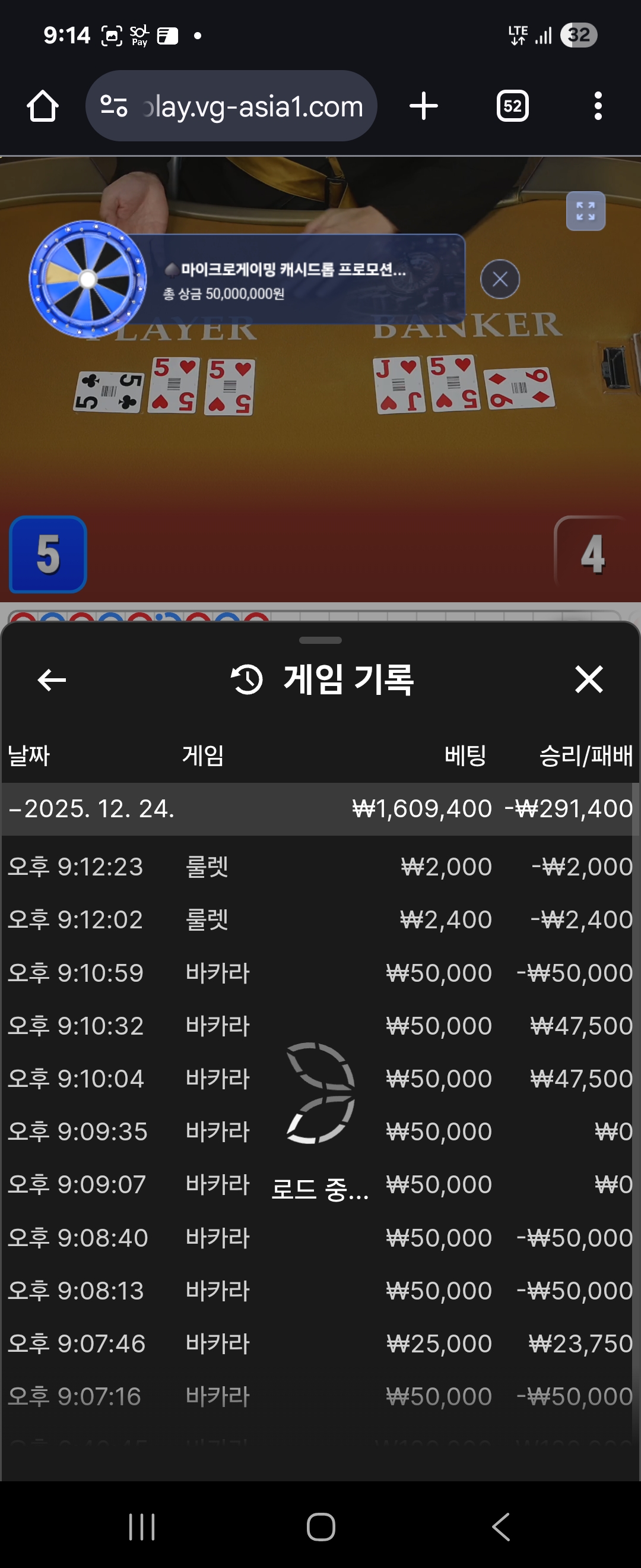This screenshot has height=1568, width=641.
Task: Open the recent apps view
Action: [142, 1526]
